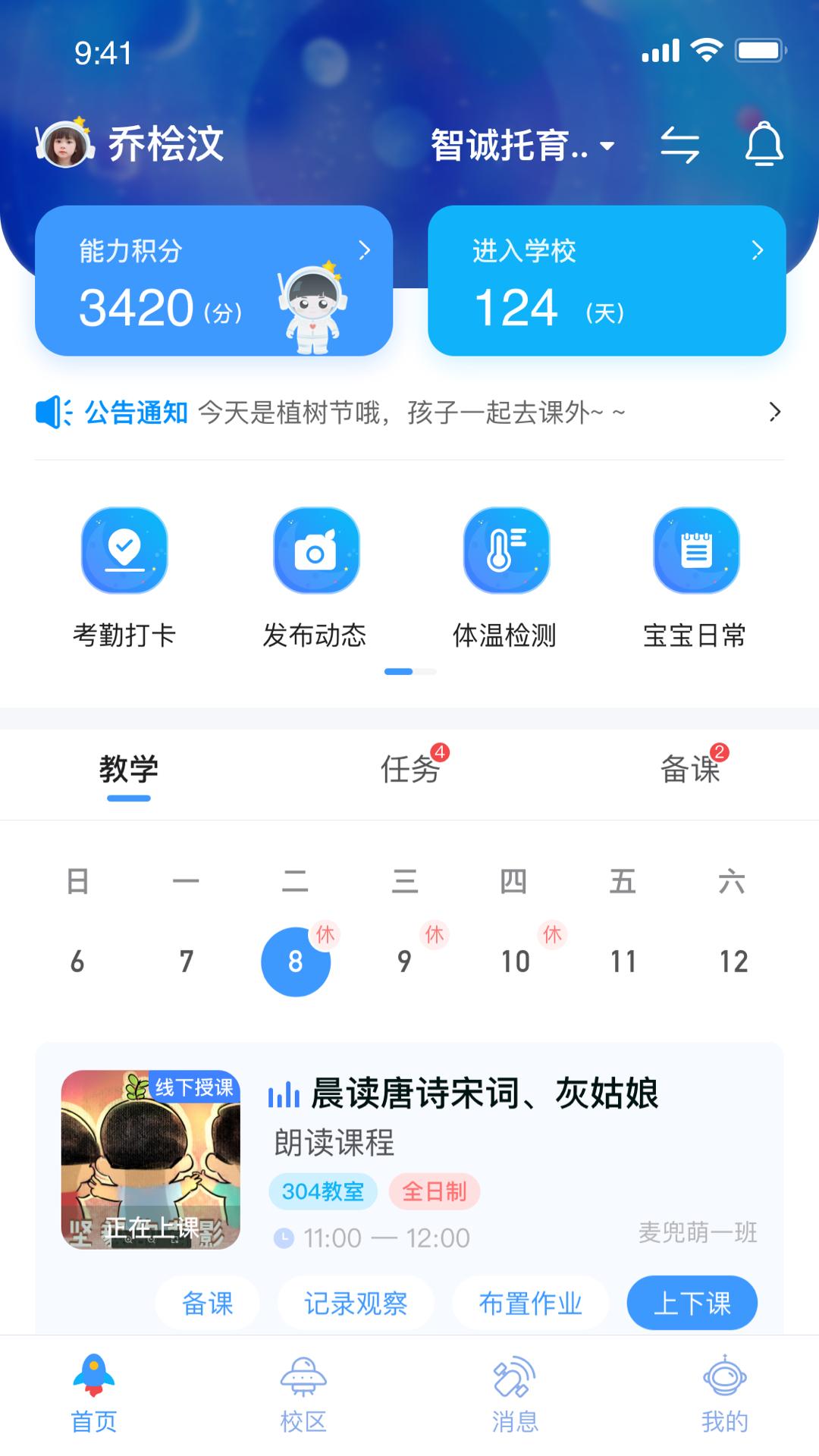Select date 11 in the calendar
Image resolution: width=819 pixels, height=1456 pixels.
click(623, 962)
